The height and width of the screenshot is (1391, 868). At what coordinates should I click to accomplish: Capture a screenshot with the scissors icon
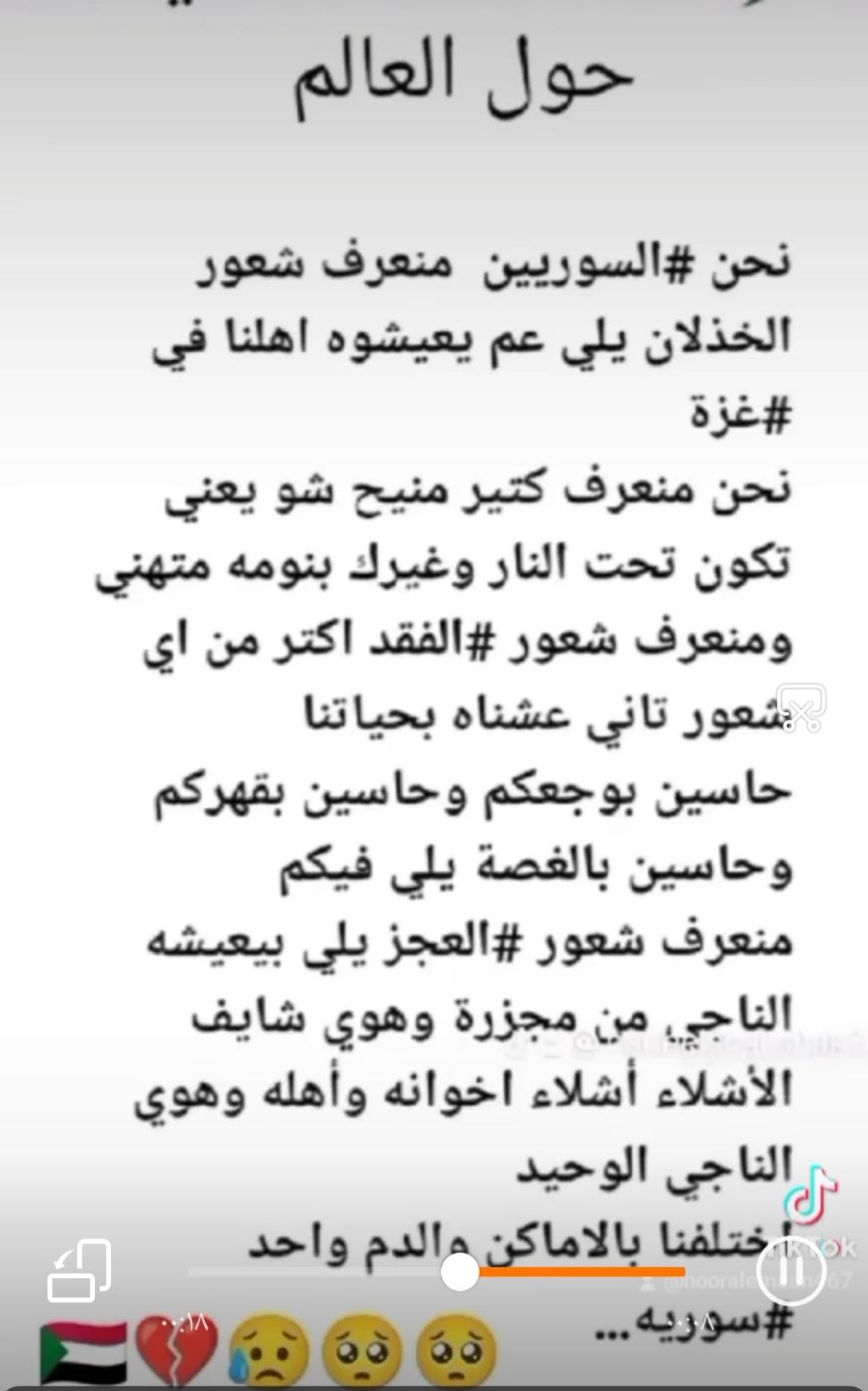pos(802,707)
